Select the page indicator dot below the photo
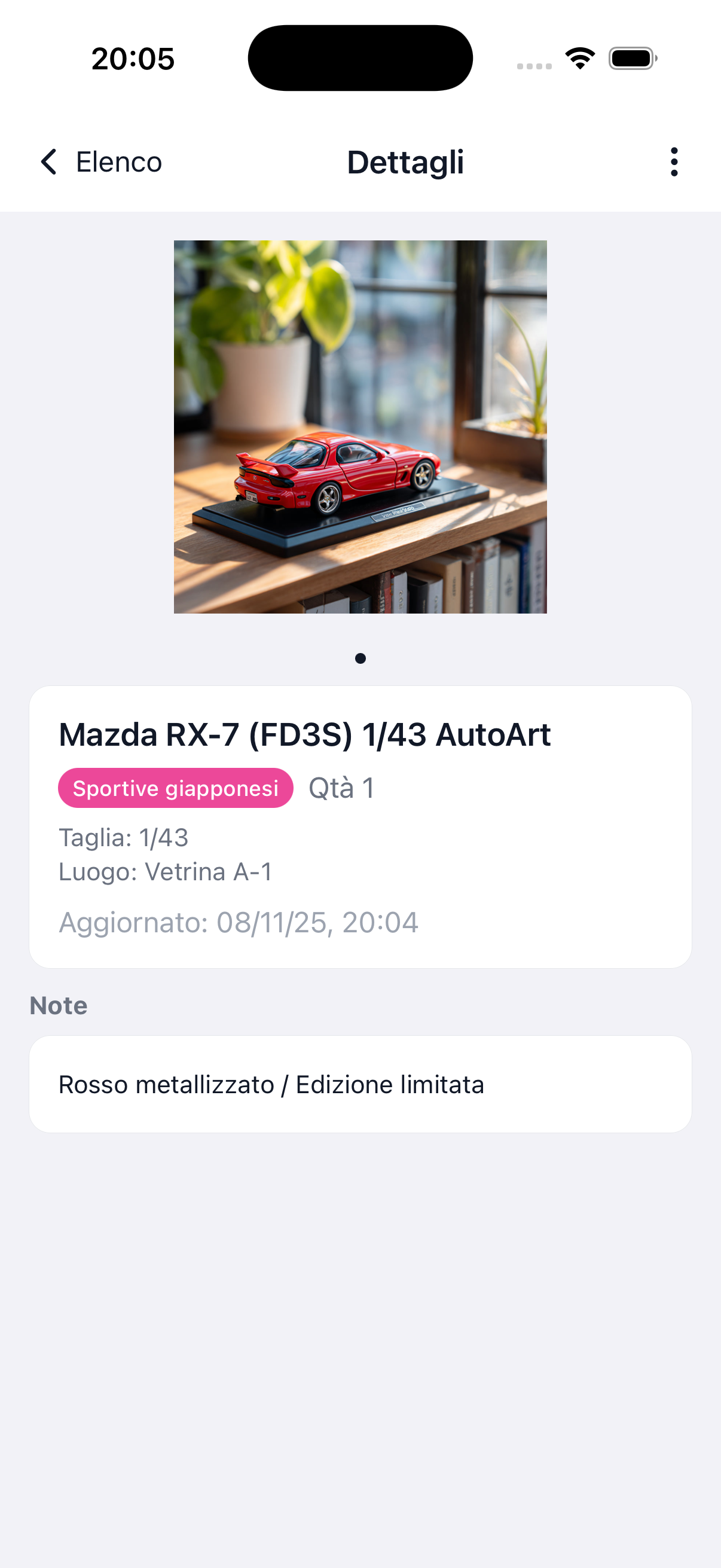This screenshot has height=1568, width=721. pyautogui.click(x=360, y=657)
